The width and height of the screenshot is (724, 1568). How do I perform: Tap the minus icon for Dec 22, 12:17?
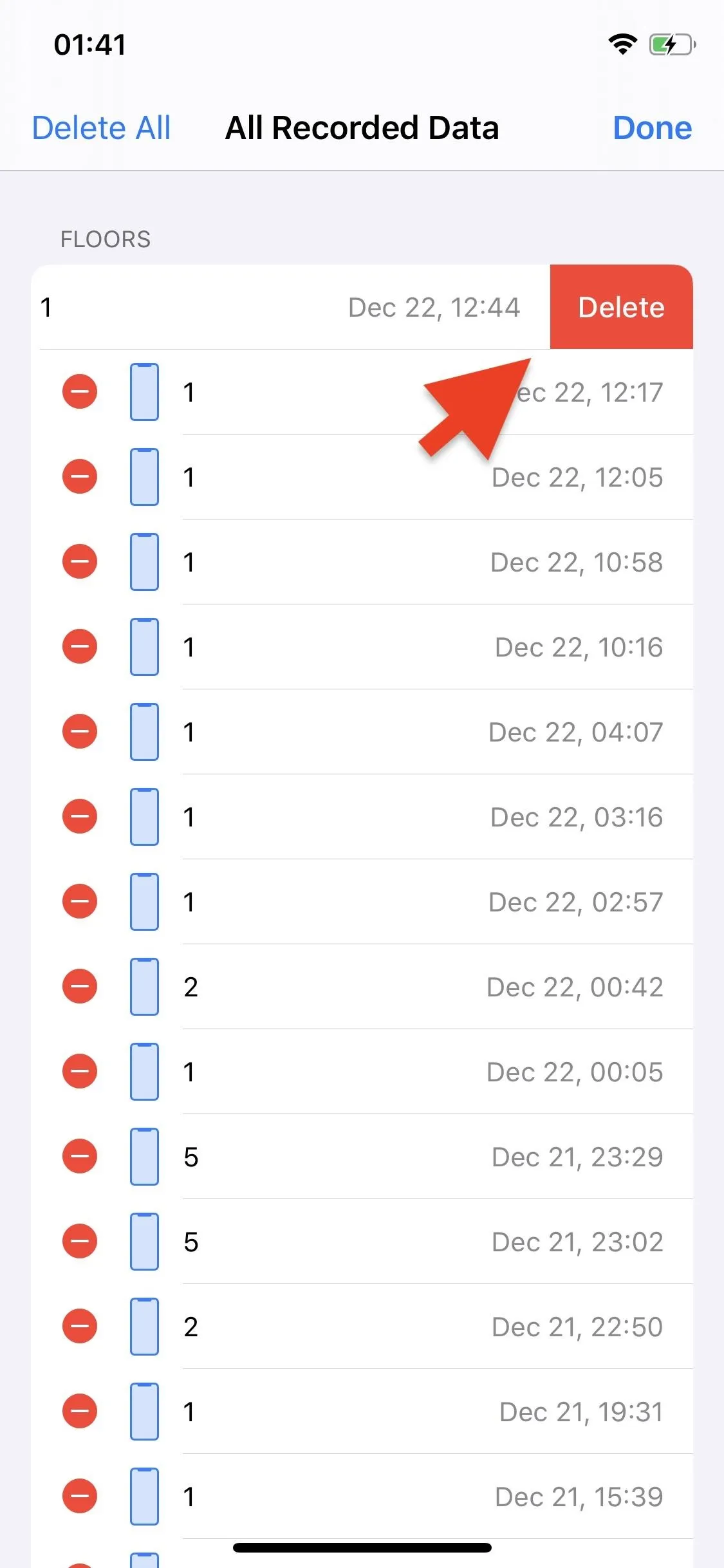(80, 391)
